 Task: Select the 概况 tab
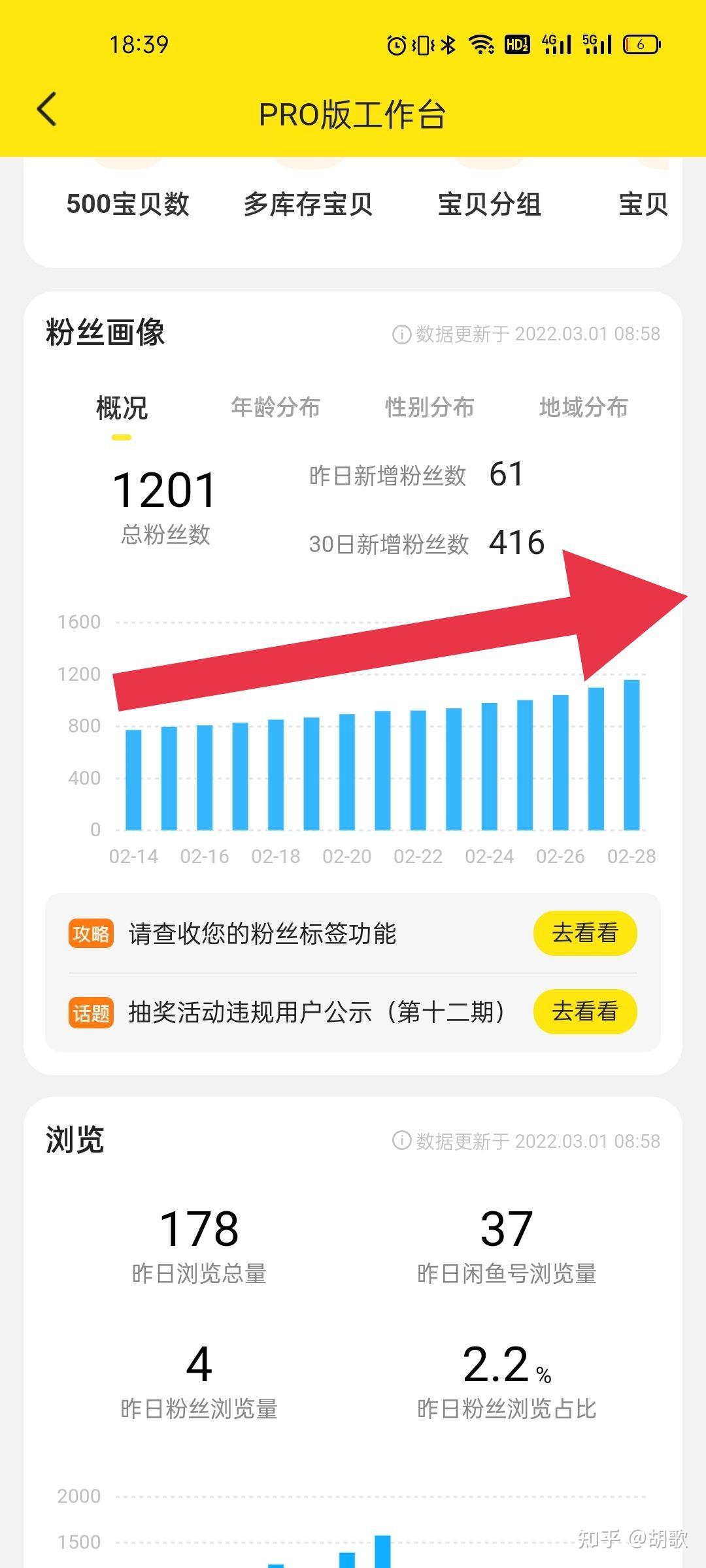tap(122, 408)
